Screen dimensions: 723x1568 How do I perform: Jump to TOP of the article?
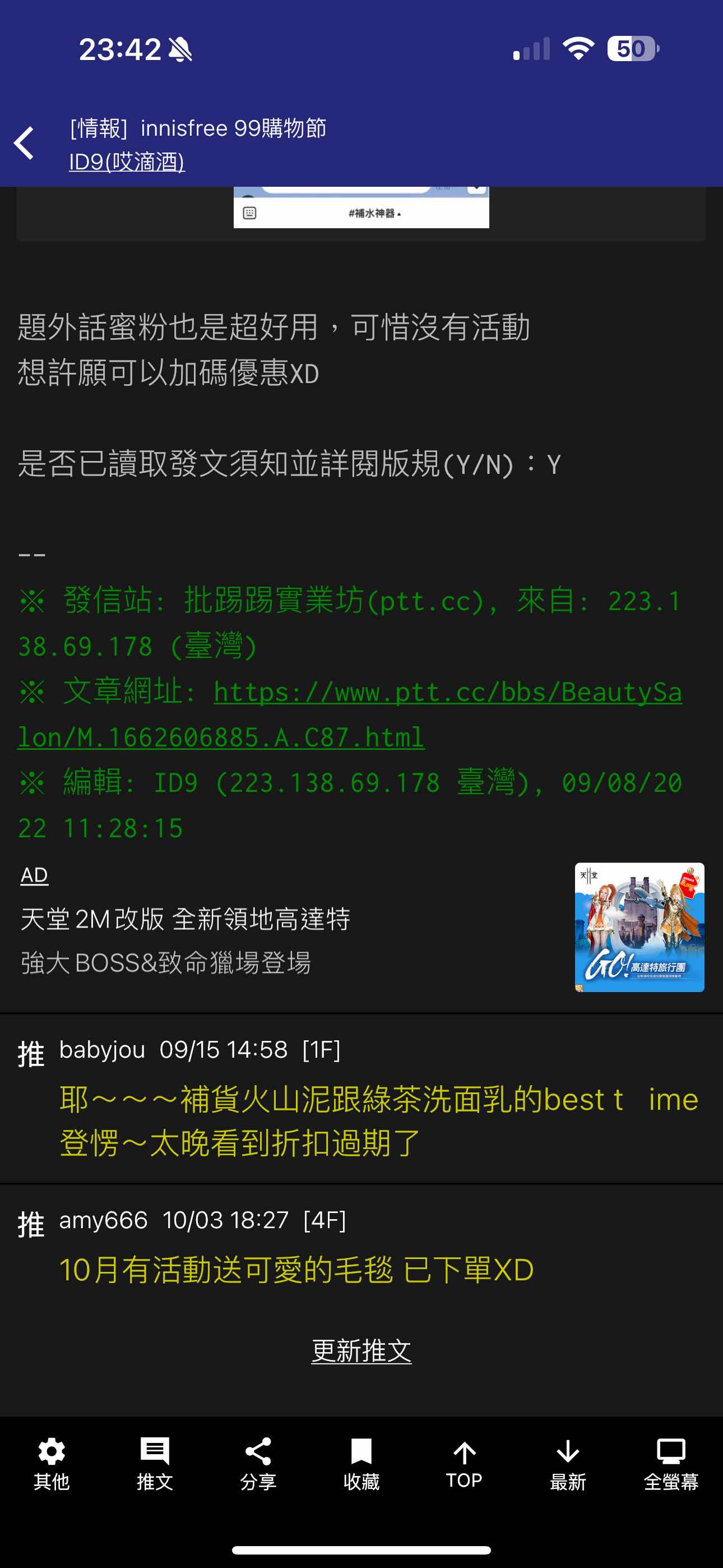tap(465, 1464)
